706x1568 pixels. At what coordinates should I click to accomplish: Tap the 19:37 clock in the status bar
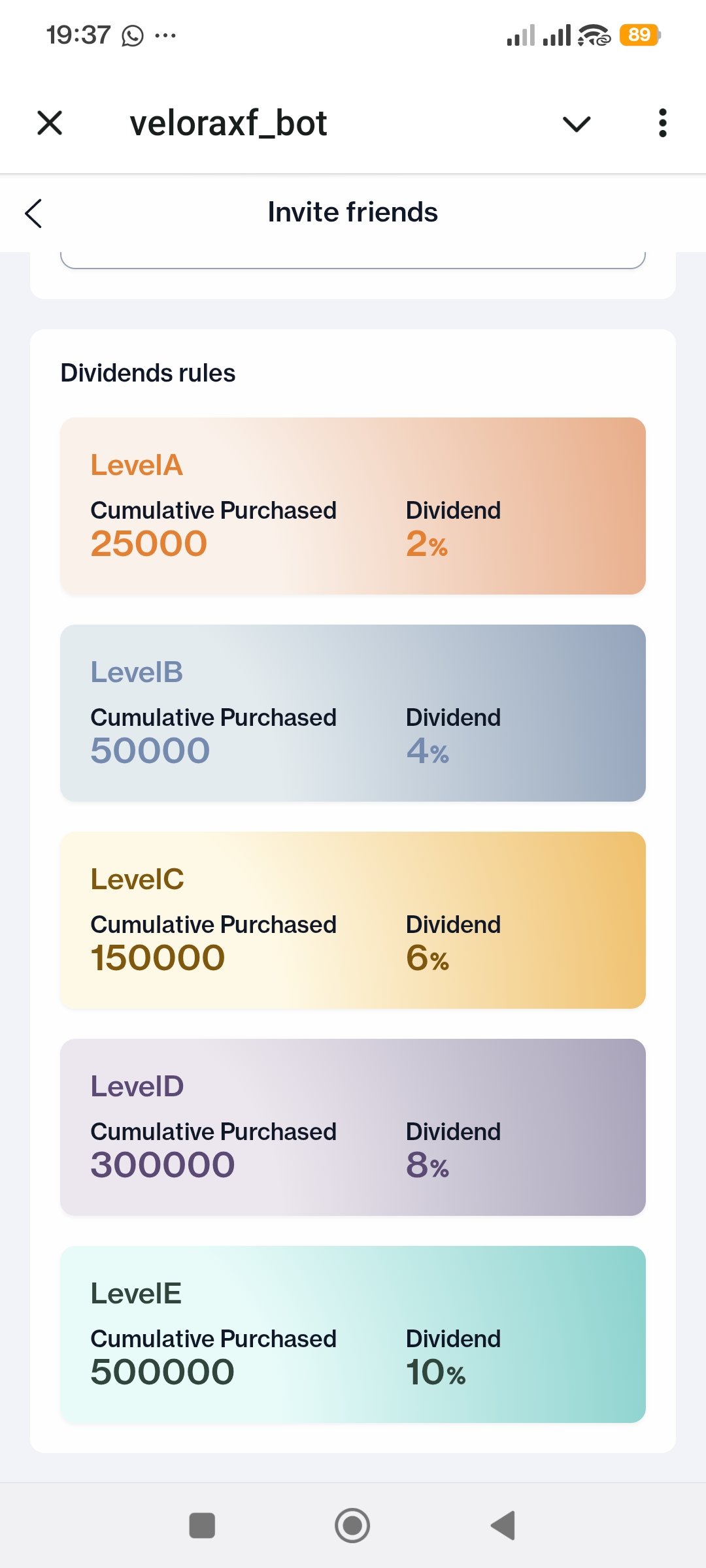(78, 35)
